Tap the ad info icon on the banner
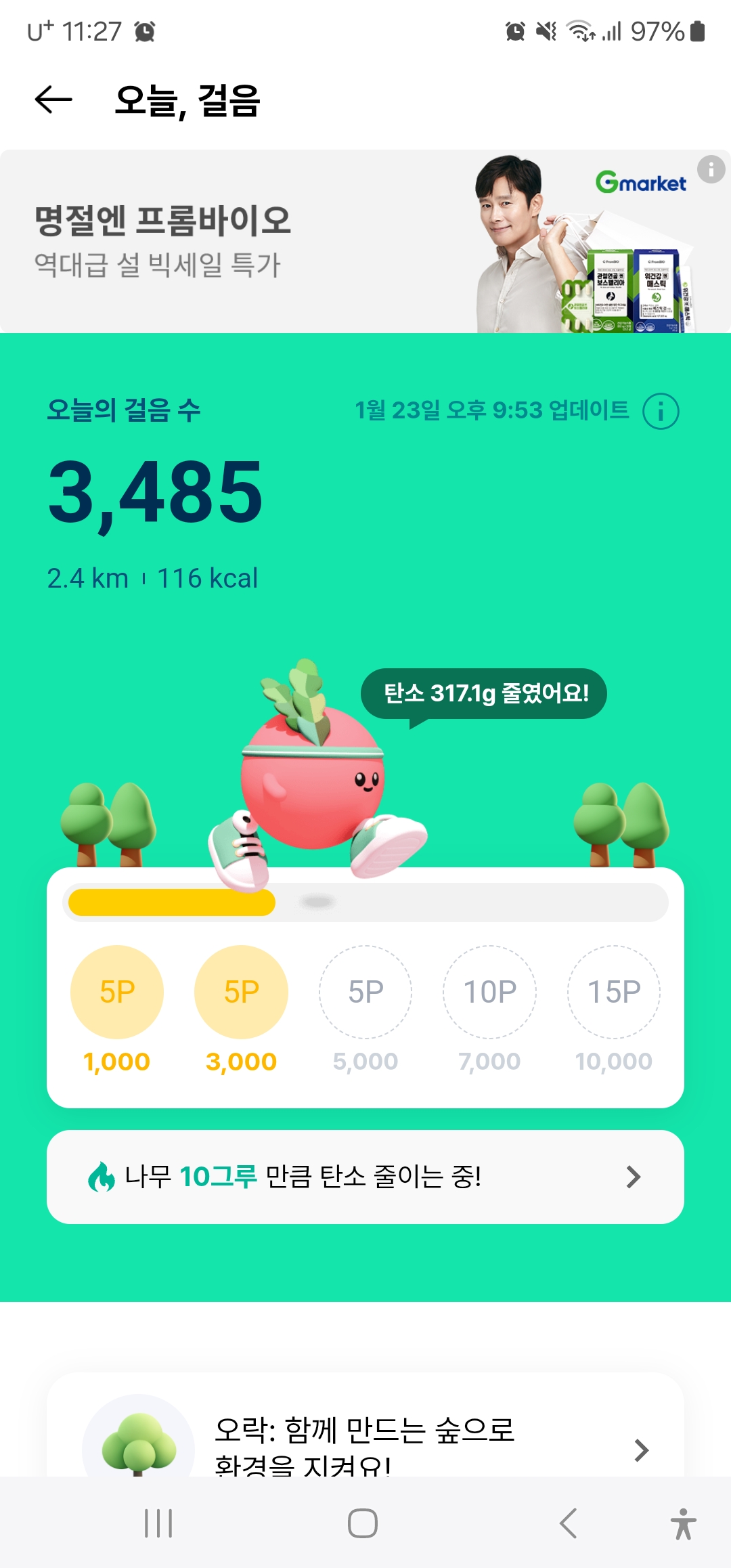 [x=711, y=170]
